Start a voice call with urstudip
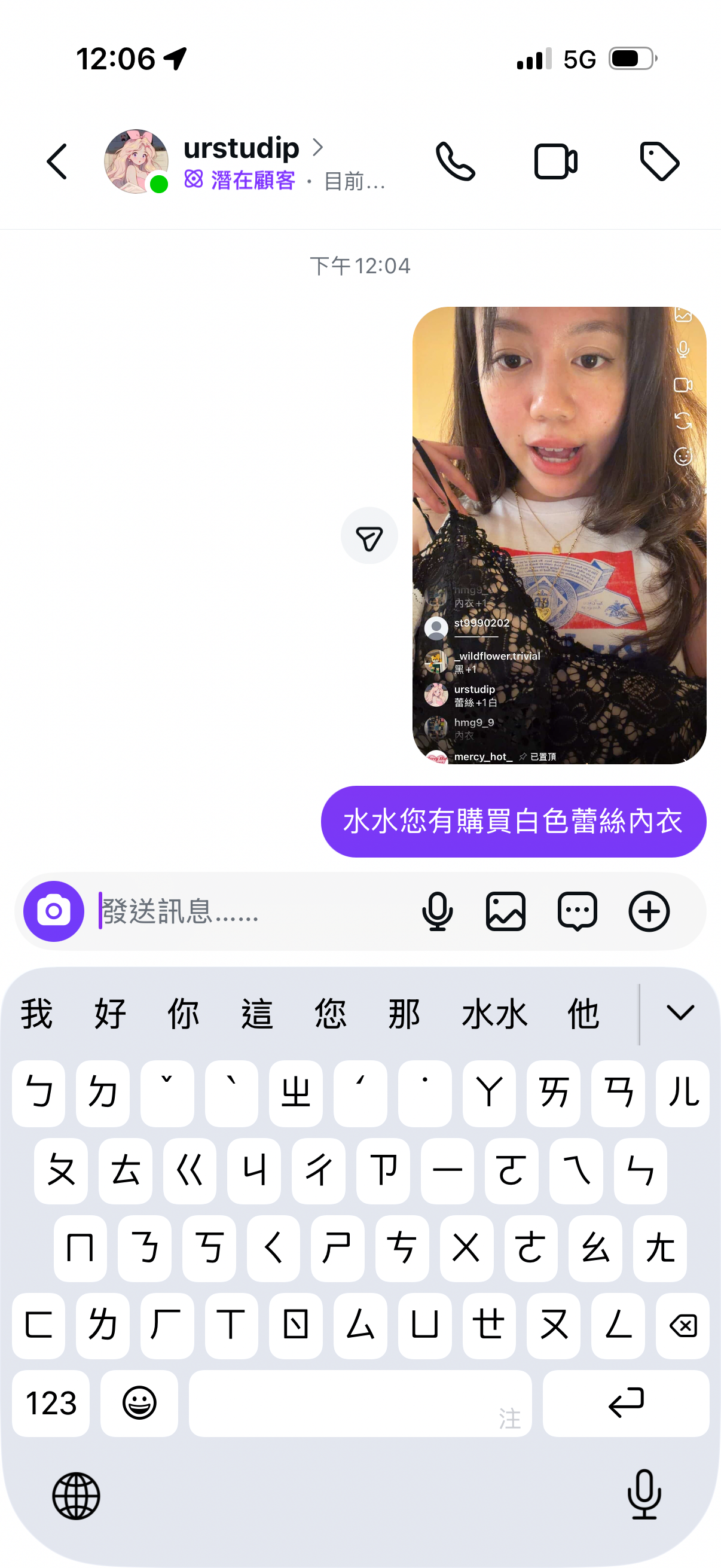 (455, 162)
